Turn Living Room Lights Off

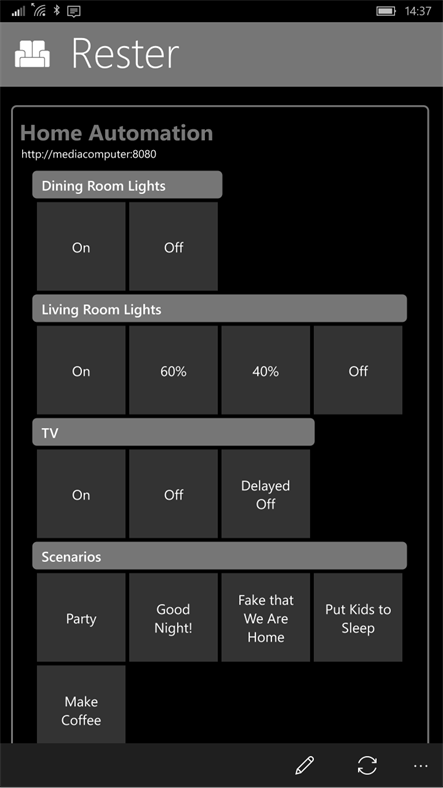pyautogui.click(x=358, y=370)
